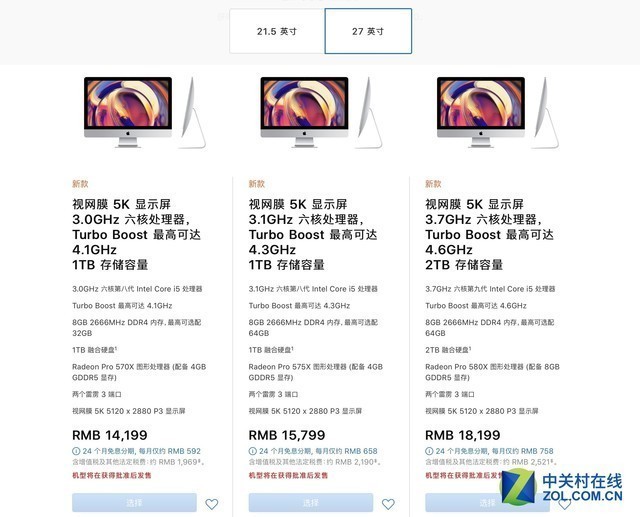The image size is (640, 517).
Task: Favorite the 3.1GHz iMac with the heart
Action: (388, 504)
